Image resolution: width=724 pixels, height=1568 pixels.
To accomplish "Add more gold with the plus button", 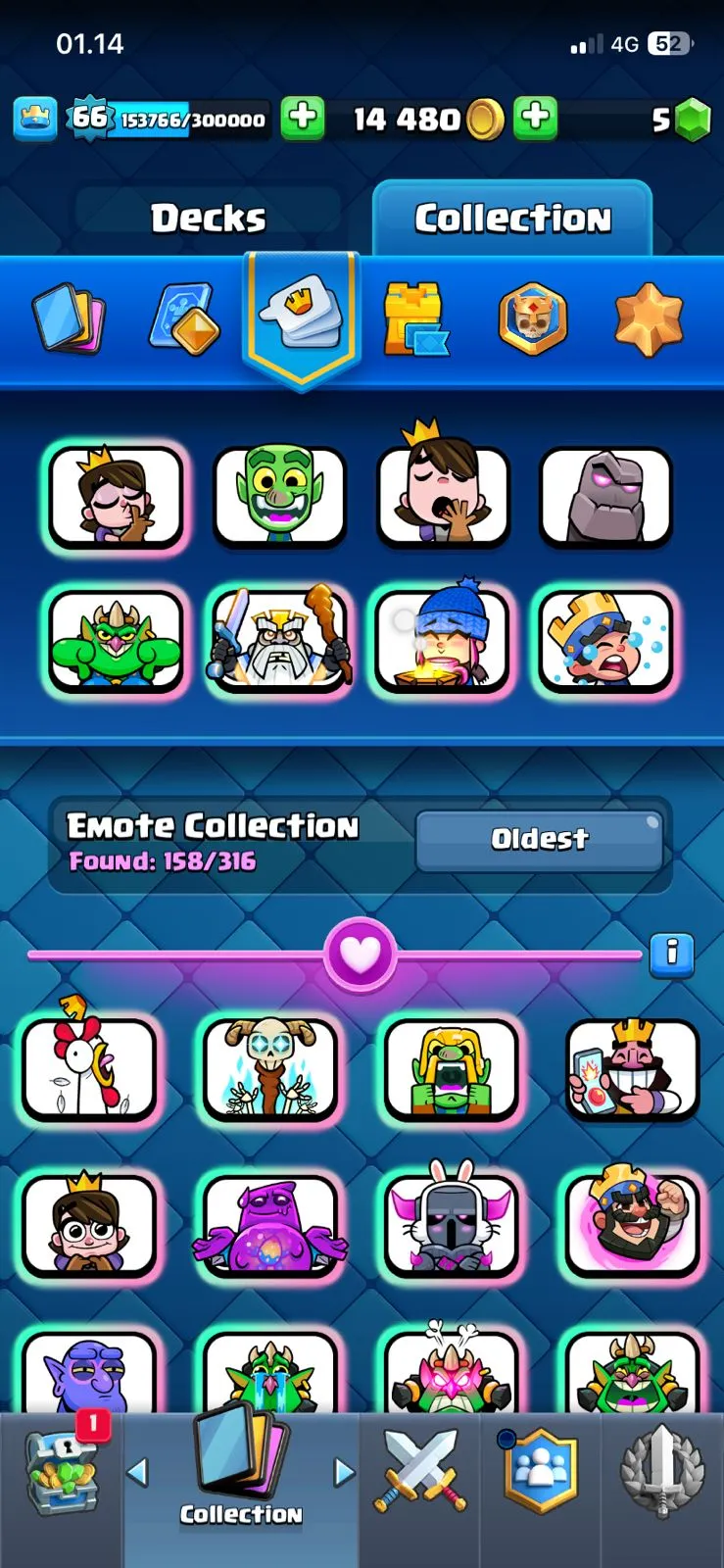I will pos(535,119).
